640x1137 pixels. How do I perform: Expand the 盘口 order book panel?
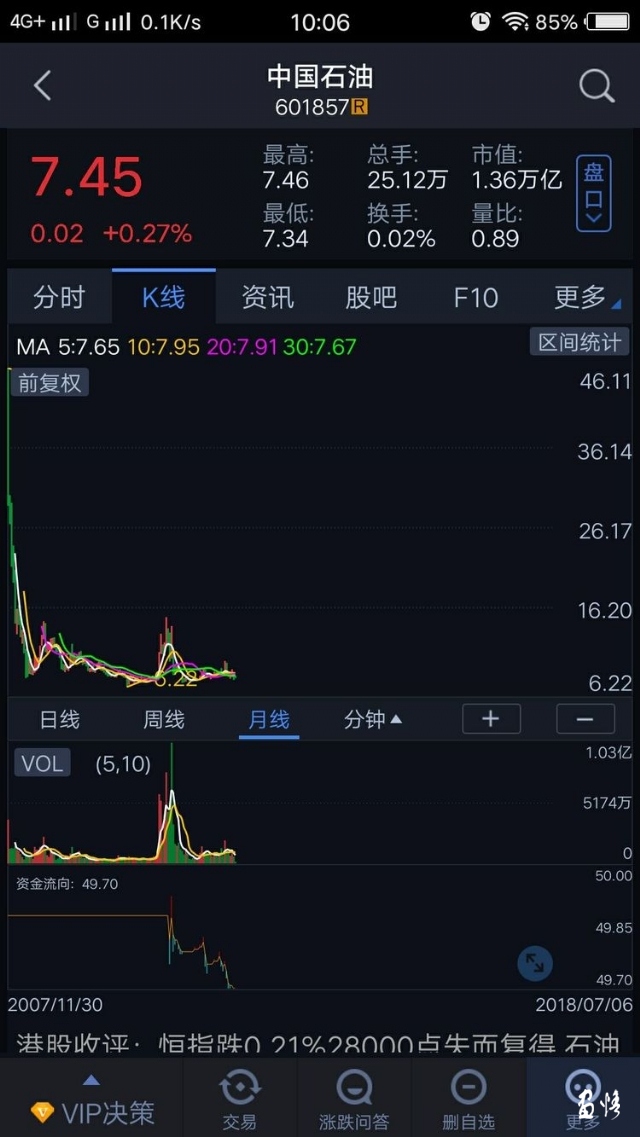(594, 194)
